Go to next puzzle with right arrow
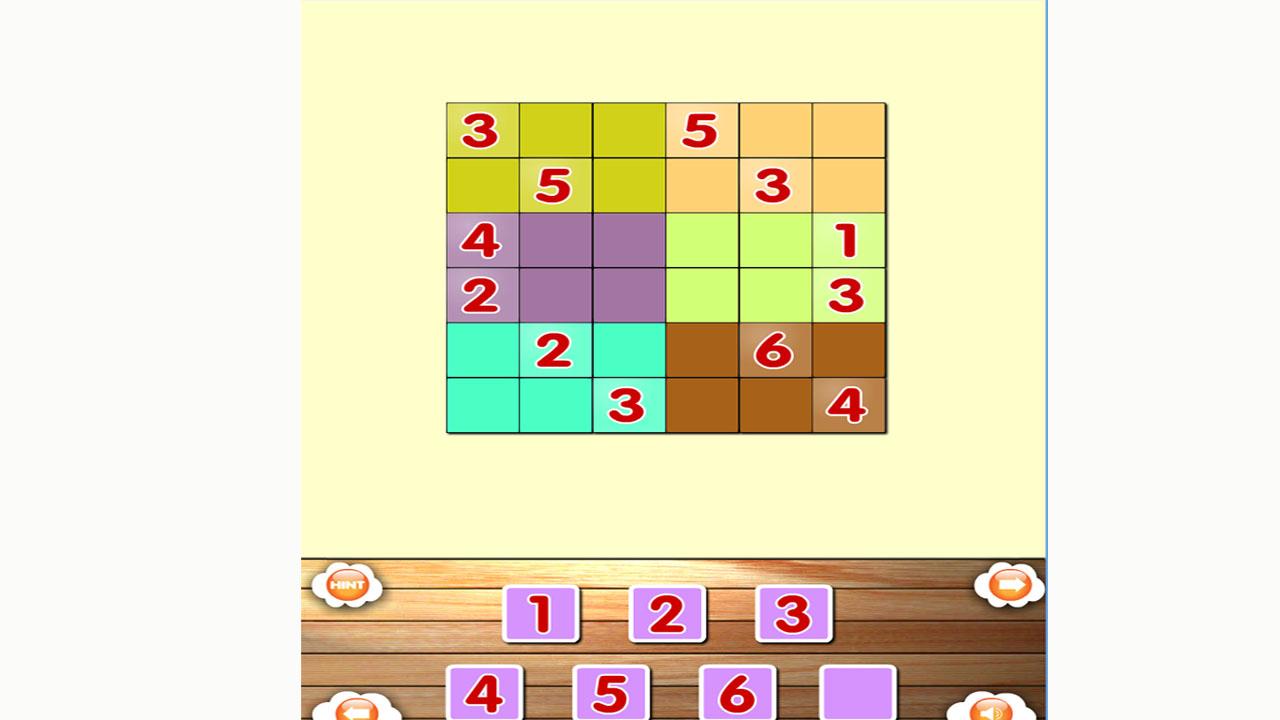 pos(1009,585)
